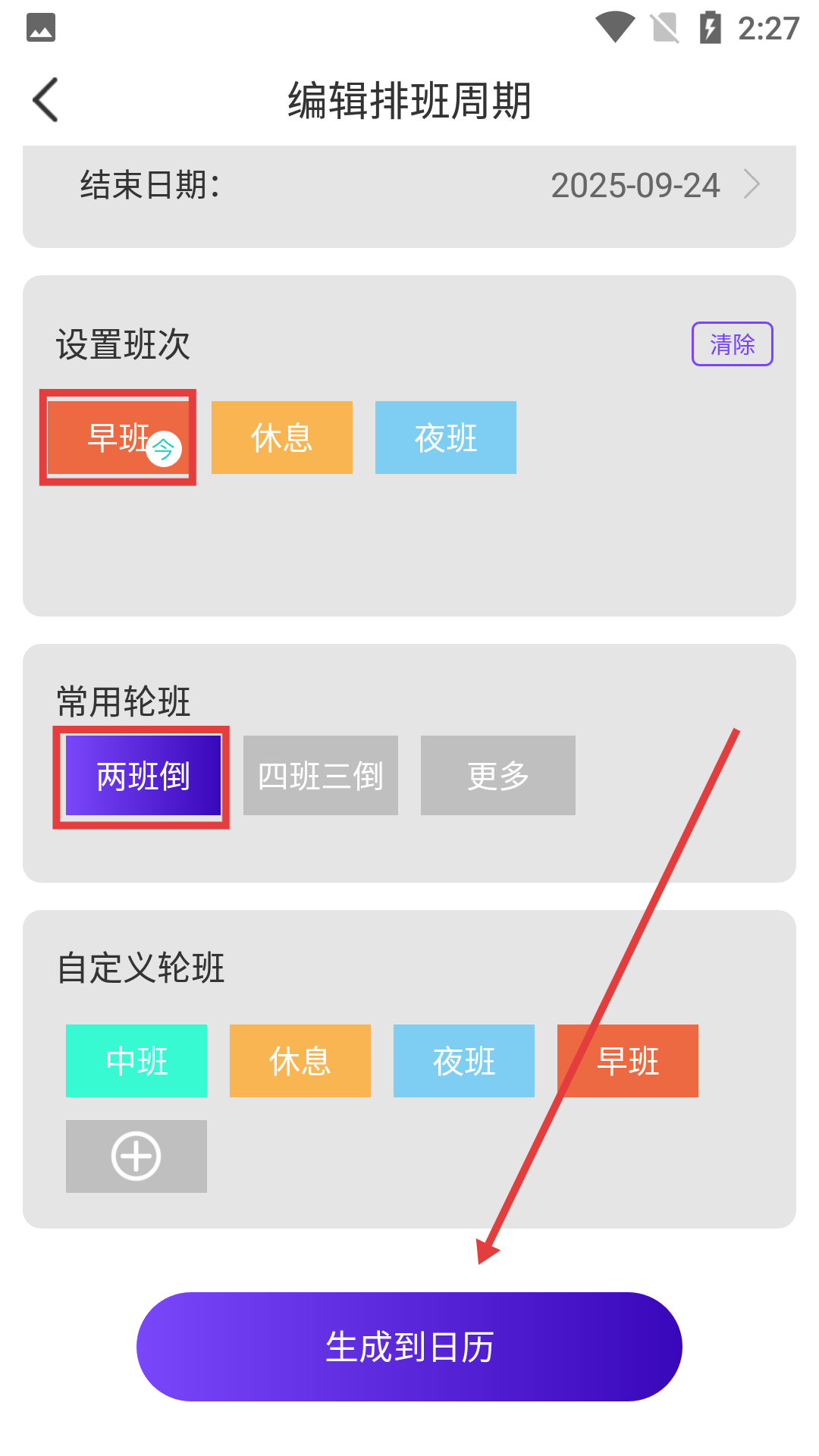Choose the 四班三倒 rotation preset
Viewport: 819px width, 1456px height.
[321, 776]
